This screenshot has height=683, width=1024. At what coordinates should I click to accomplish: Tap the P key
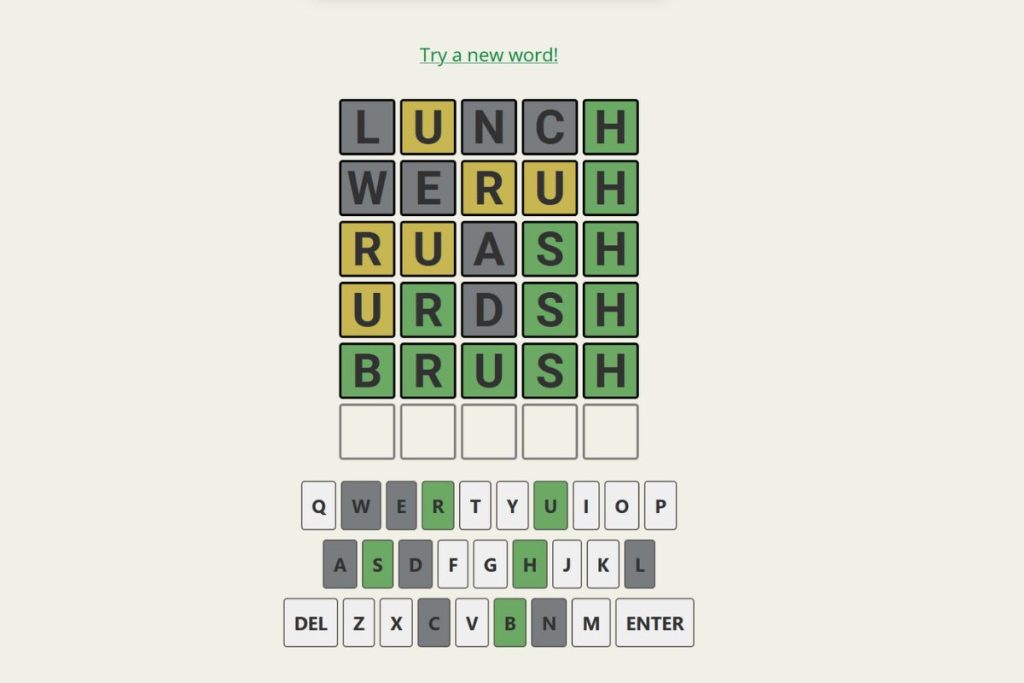click(x=660, y=506)
